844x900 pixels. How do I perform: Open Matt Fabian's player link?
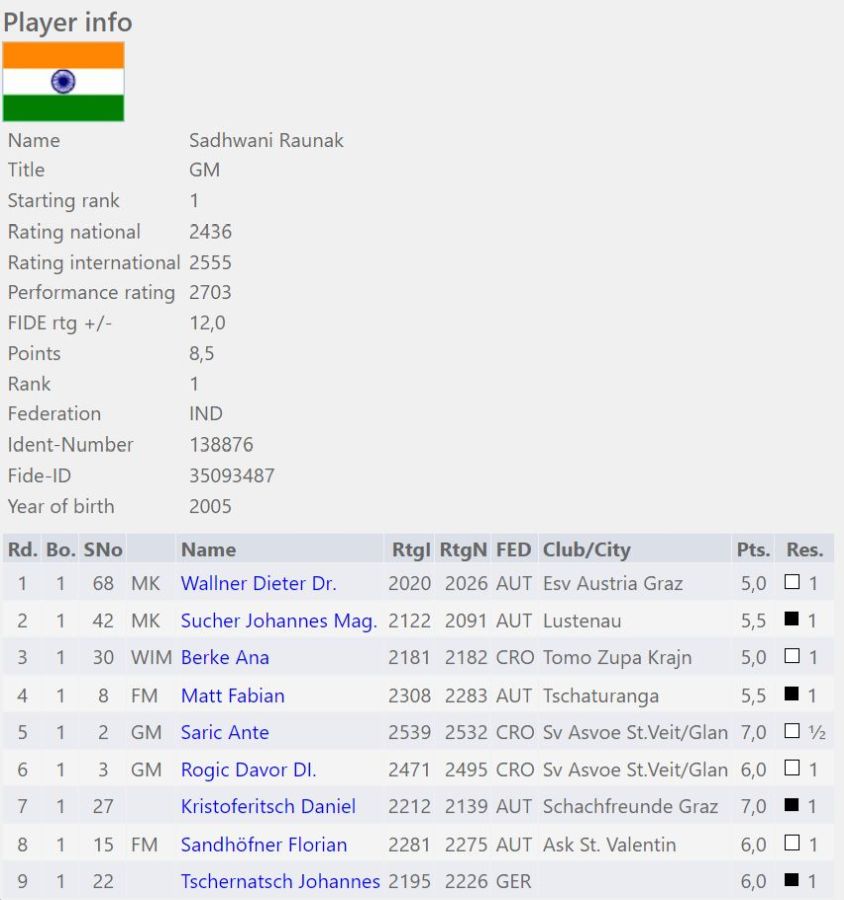click(232, 695)
